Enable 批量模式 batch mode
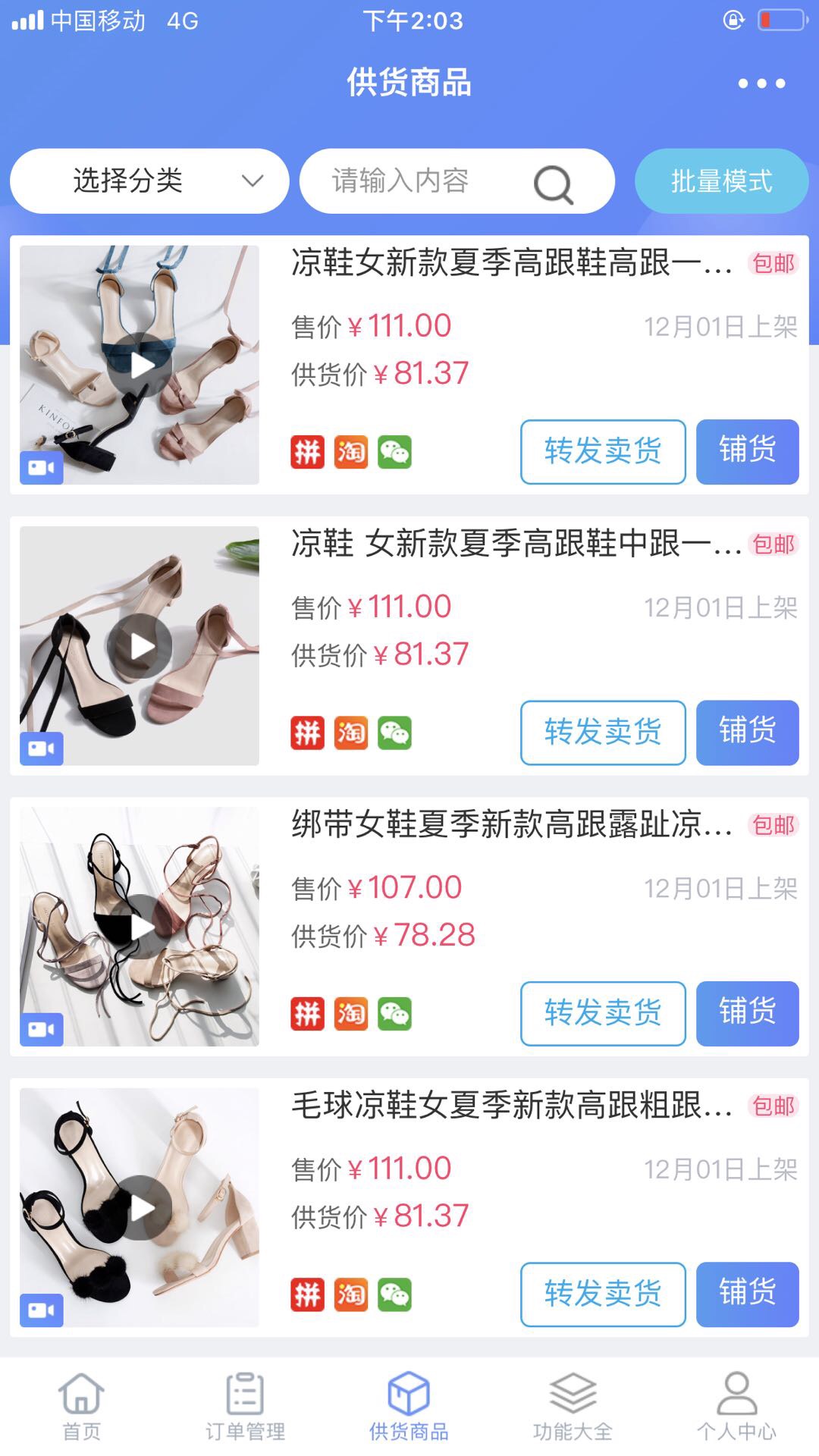 (721, 181)
